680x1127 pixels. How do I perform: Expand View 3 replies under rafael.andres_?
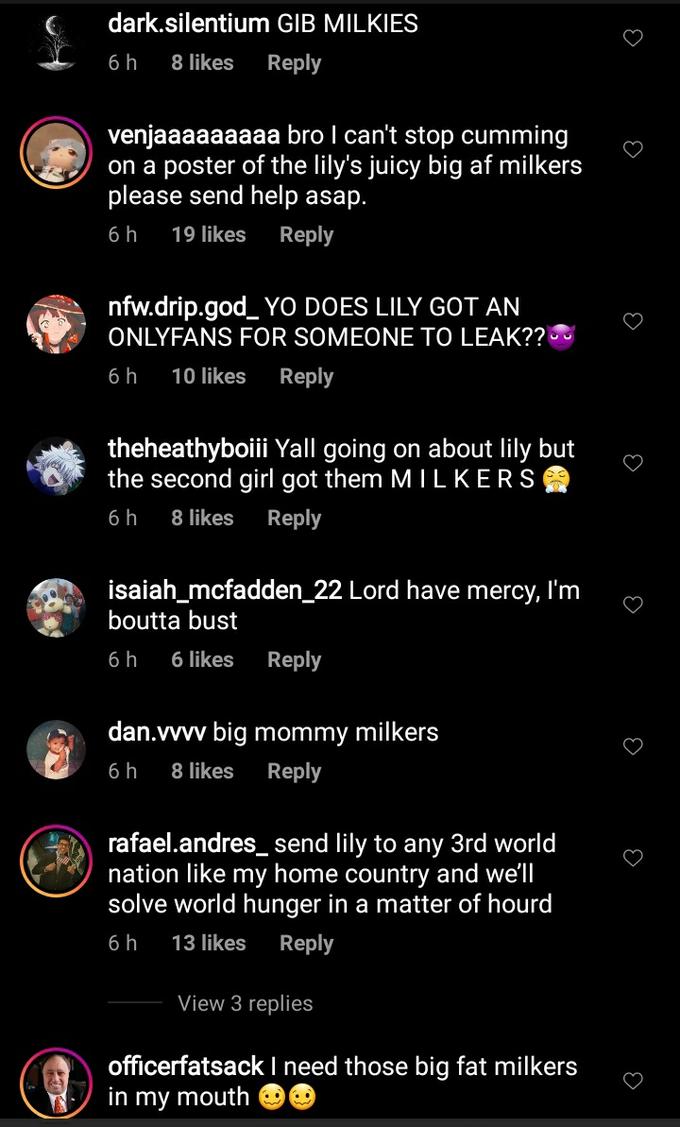click(x=245, y=1003)
